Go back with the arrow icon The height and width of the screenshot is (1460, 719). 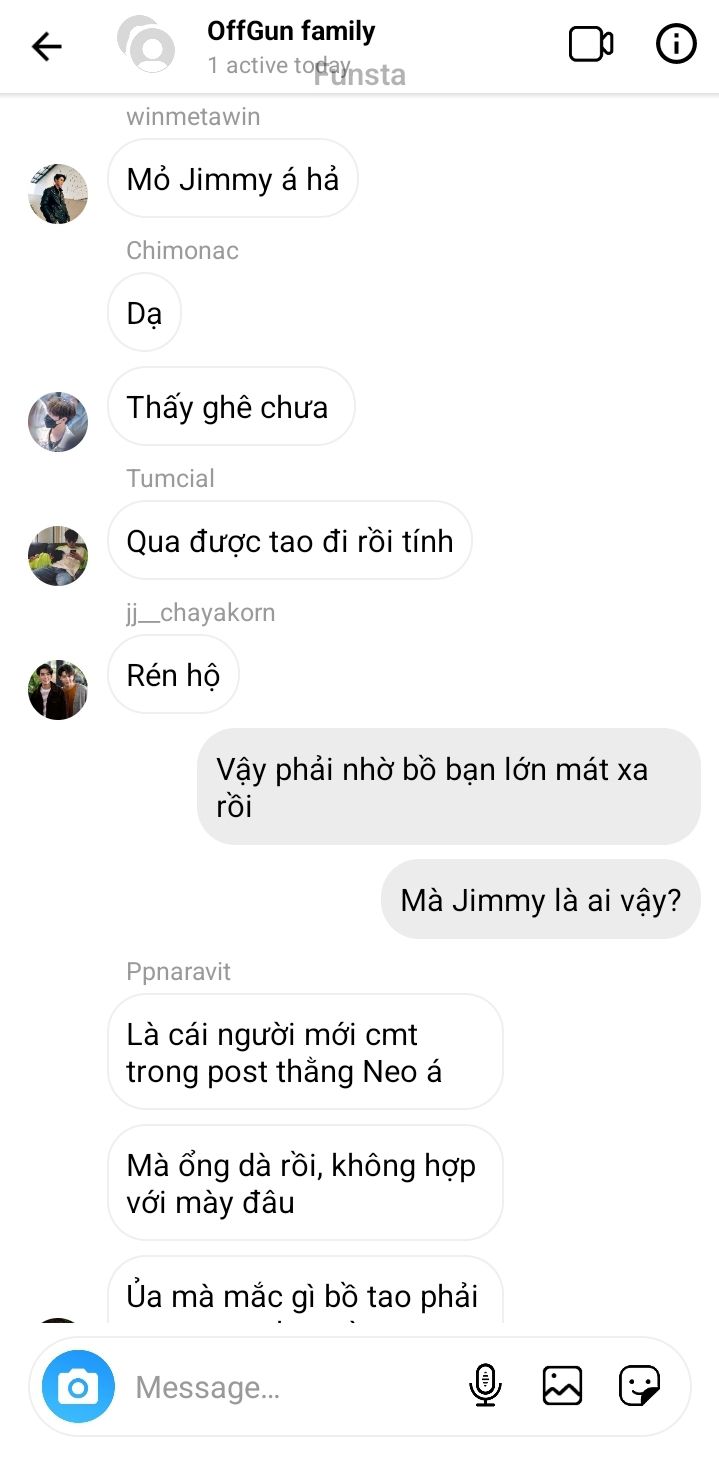(x=47, y=46)
